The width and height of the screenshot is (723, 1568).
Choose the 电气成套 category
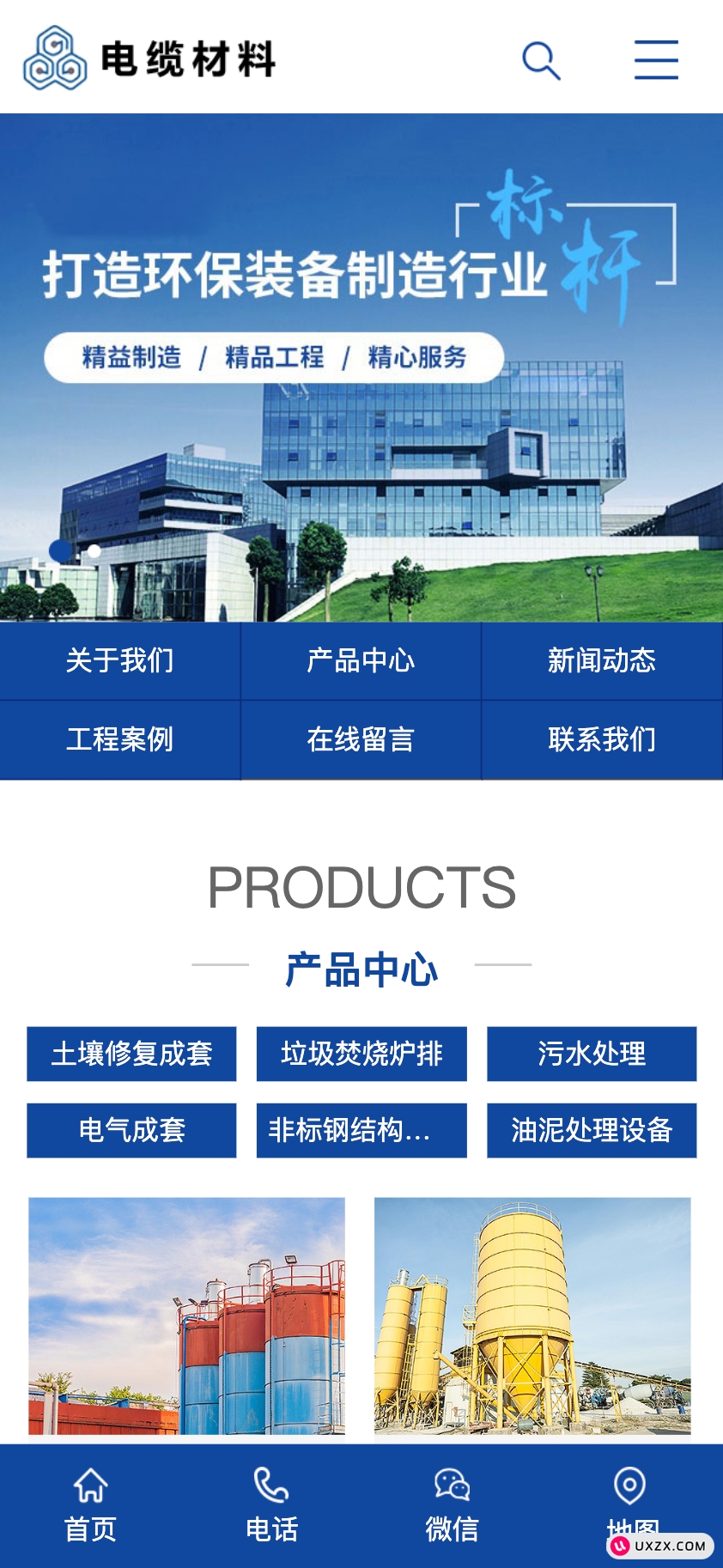131,1130
